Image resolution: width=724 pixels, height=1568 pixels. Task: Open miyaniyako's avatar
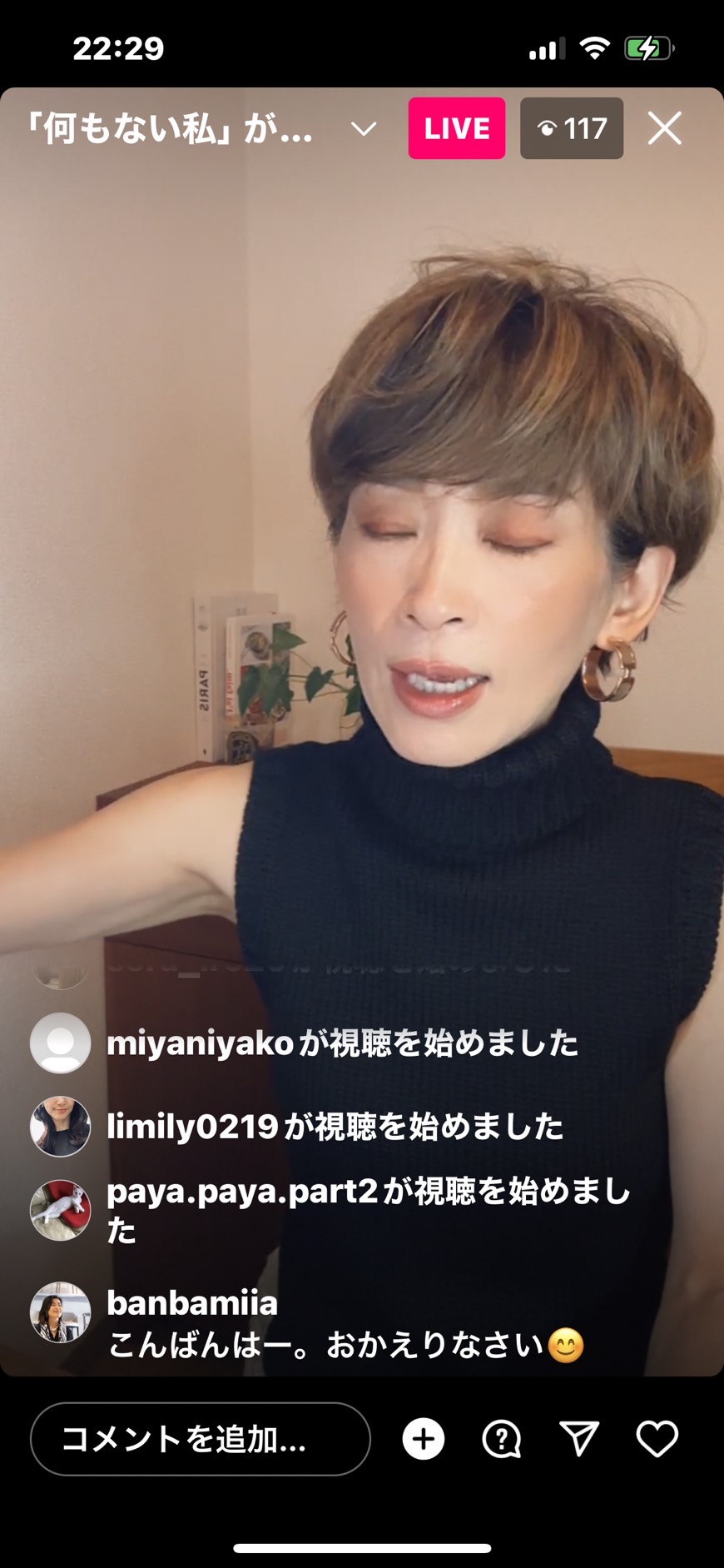(x=61, y=1043)
